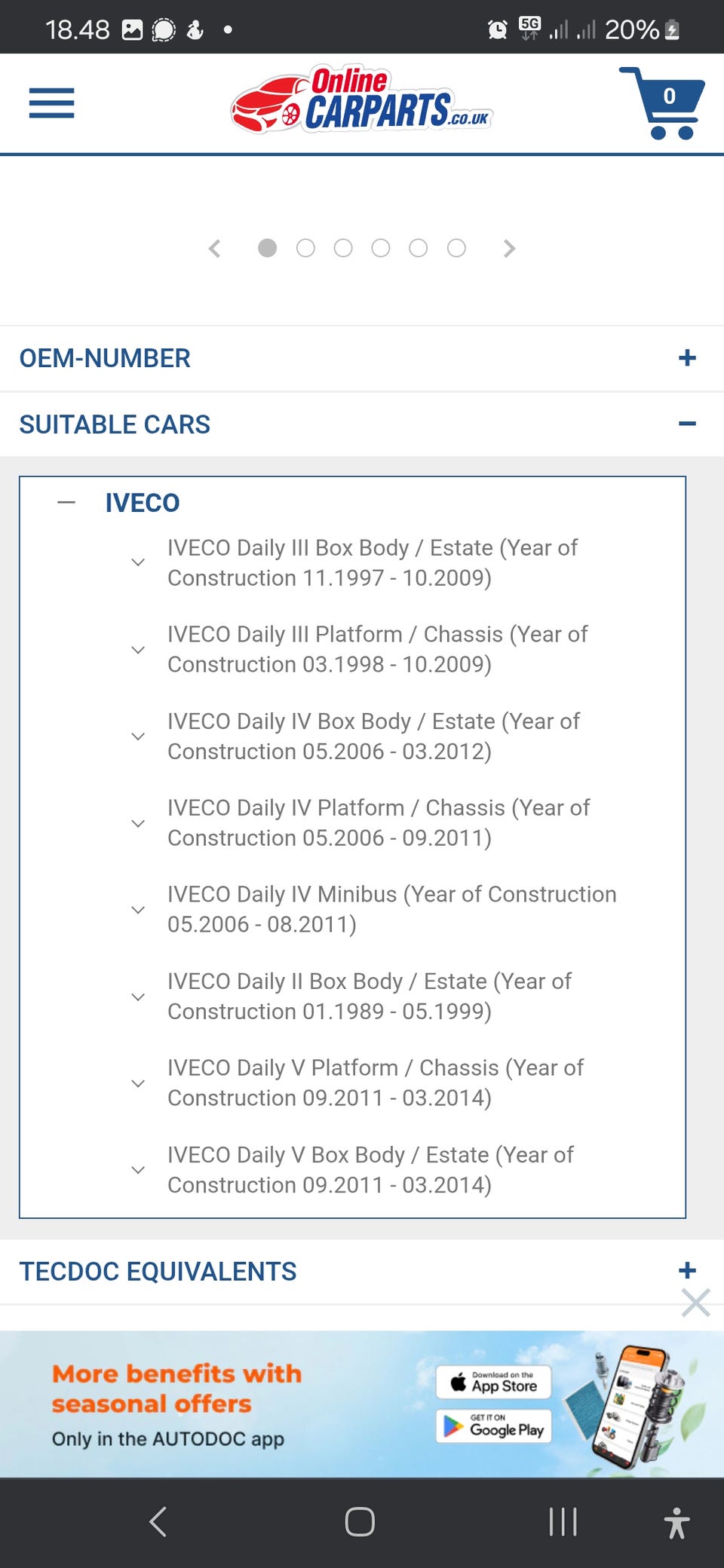
Task: Open the Google Play download badge
Action: (494, 1426)
